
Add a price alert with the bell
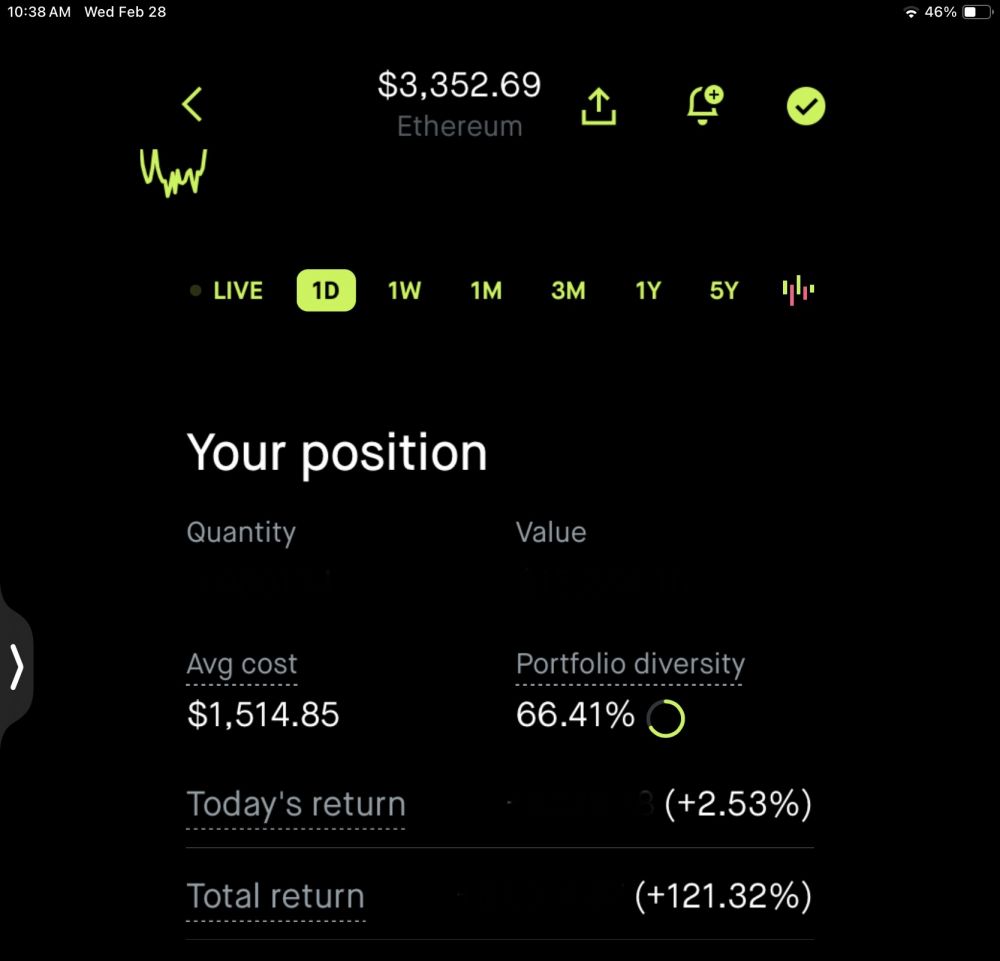(x=704, y=106)
